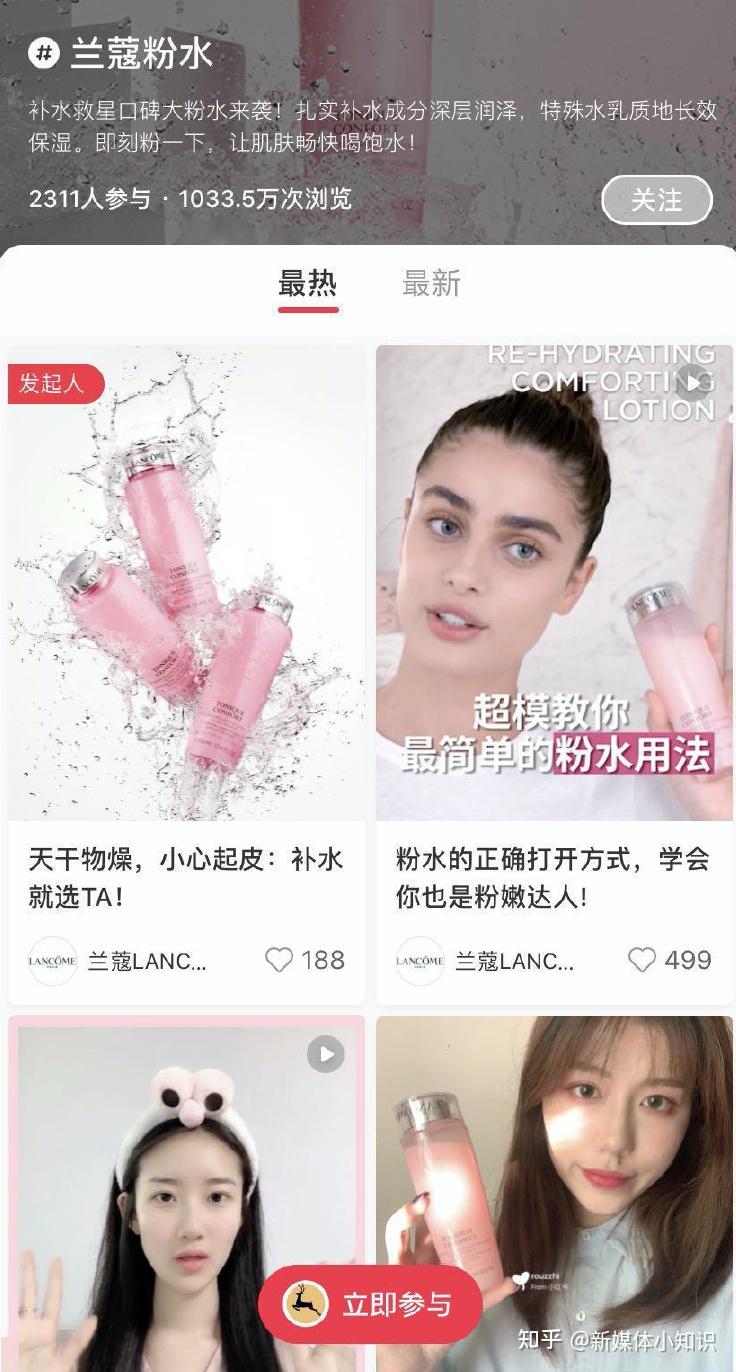Tap 立即参与 to join the topic
Screen dimensions: 736x1372
[370, 1304]
